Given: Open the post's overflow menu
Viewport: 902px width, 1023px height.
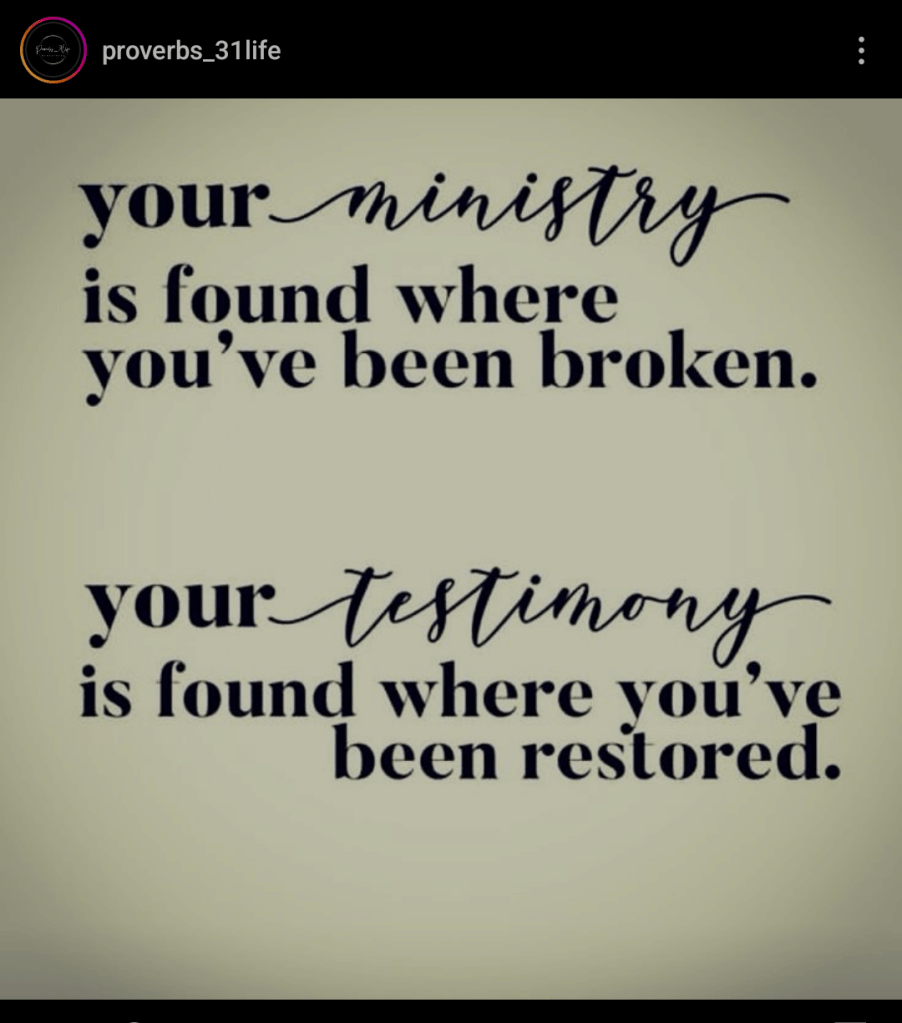Looking at the screenshot, I should (x=860, y=51).
